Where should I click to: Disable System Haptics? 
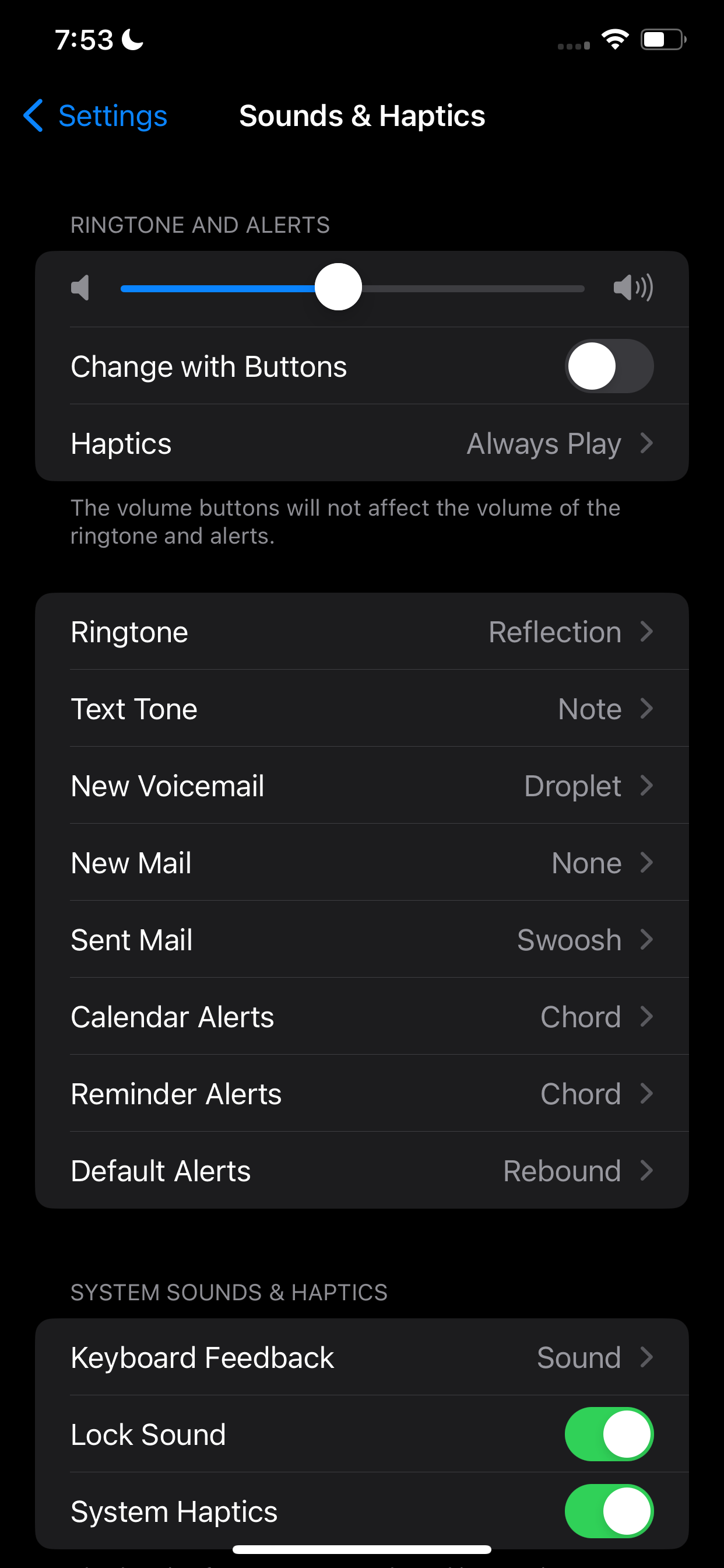point(609,1511)
